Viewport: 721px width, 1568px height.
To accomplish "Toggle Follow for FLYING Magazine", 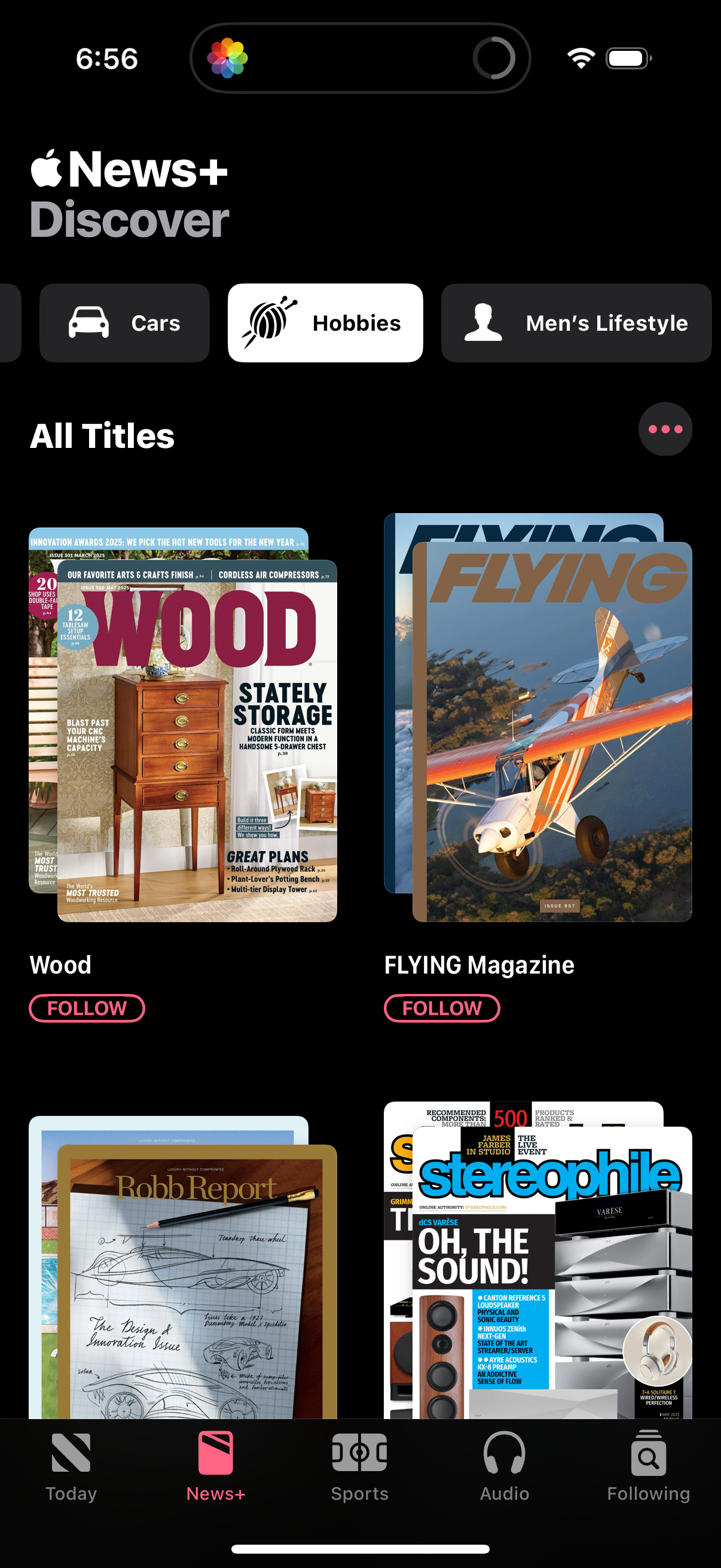I will click(x=442, y=1008).
